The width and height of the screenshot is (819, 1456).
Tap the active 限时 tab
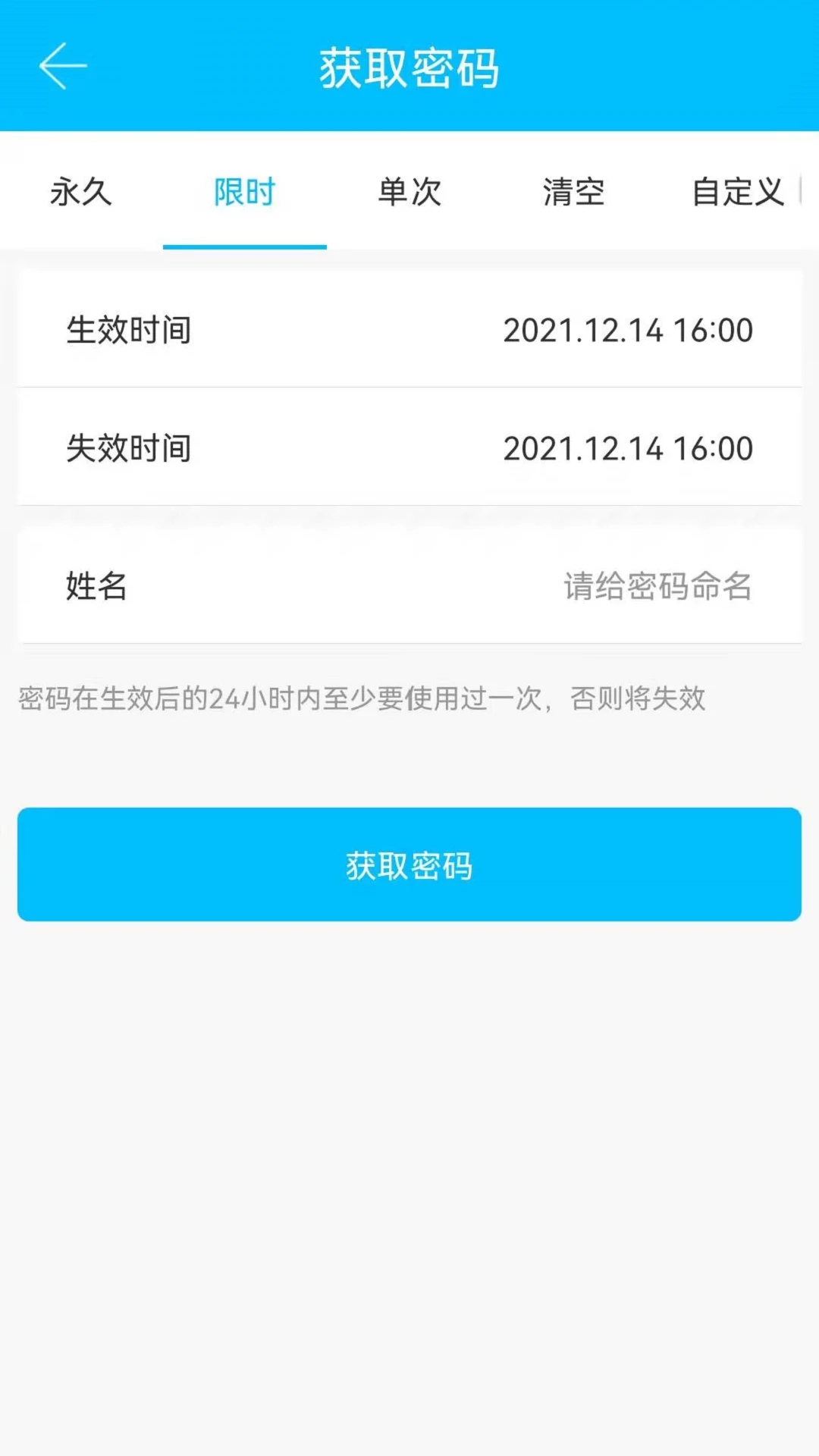tap(244, 194)
